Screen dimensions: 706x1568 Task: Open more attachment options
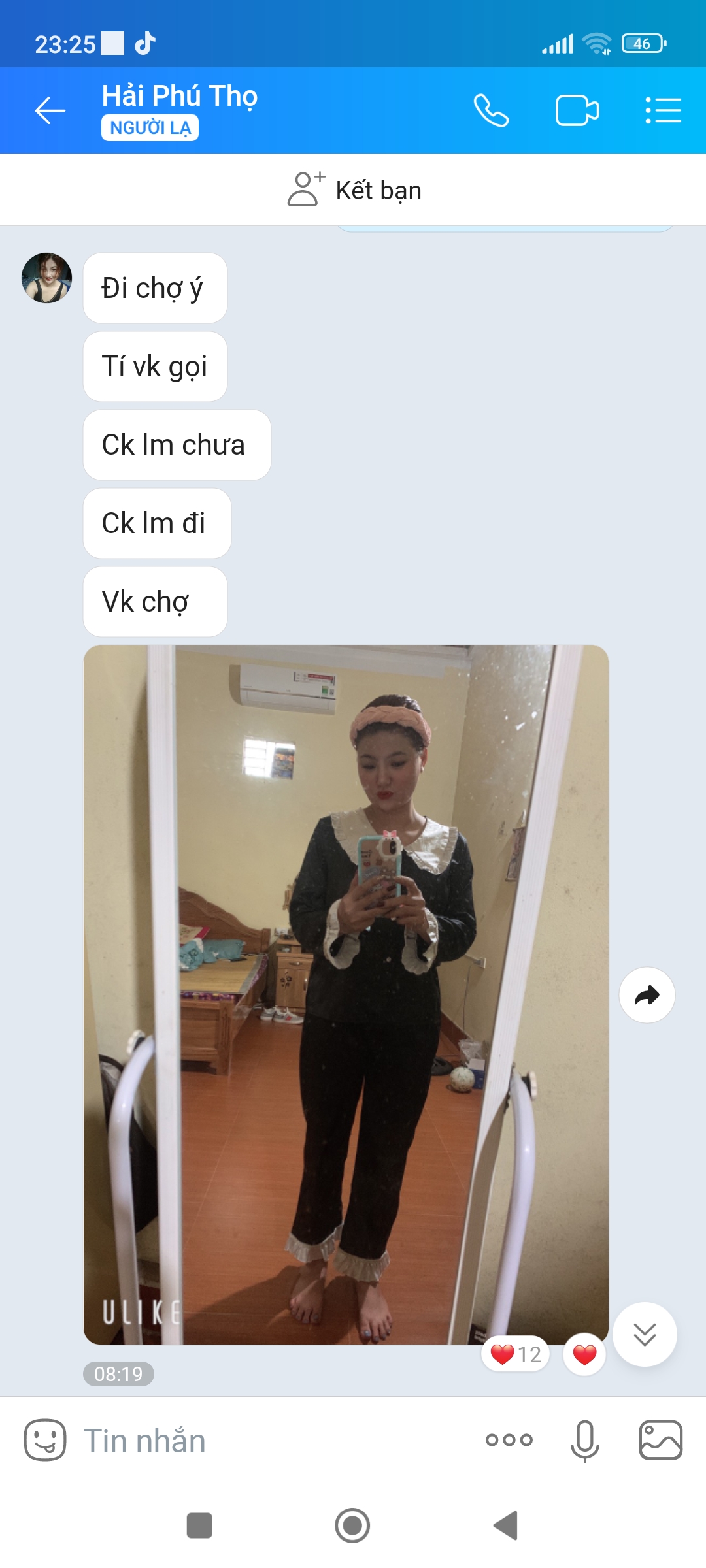coord(509,1440)
